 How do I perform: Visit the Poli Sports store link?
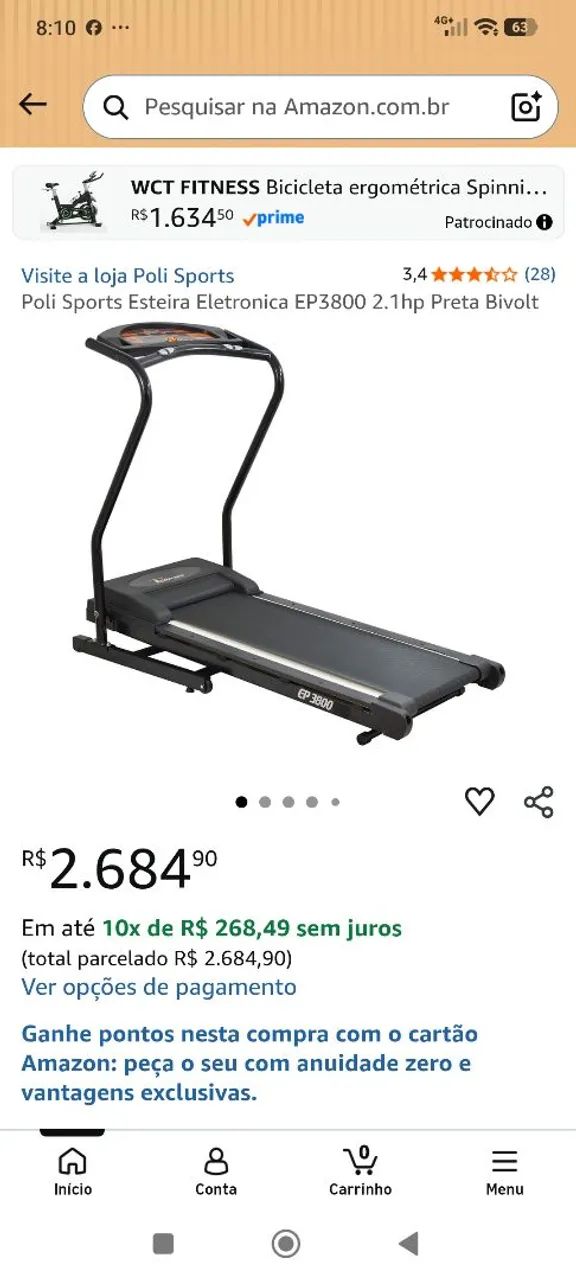pos(128,276)
